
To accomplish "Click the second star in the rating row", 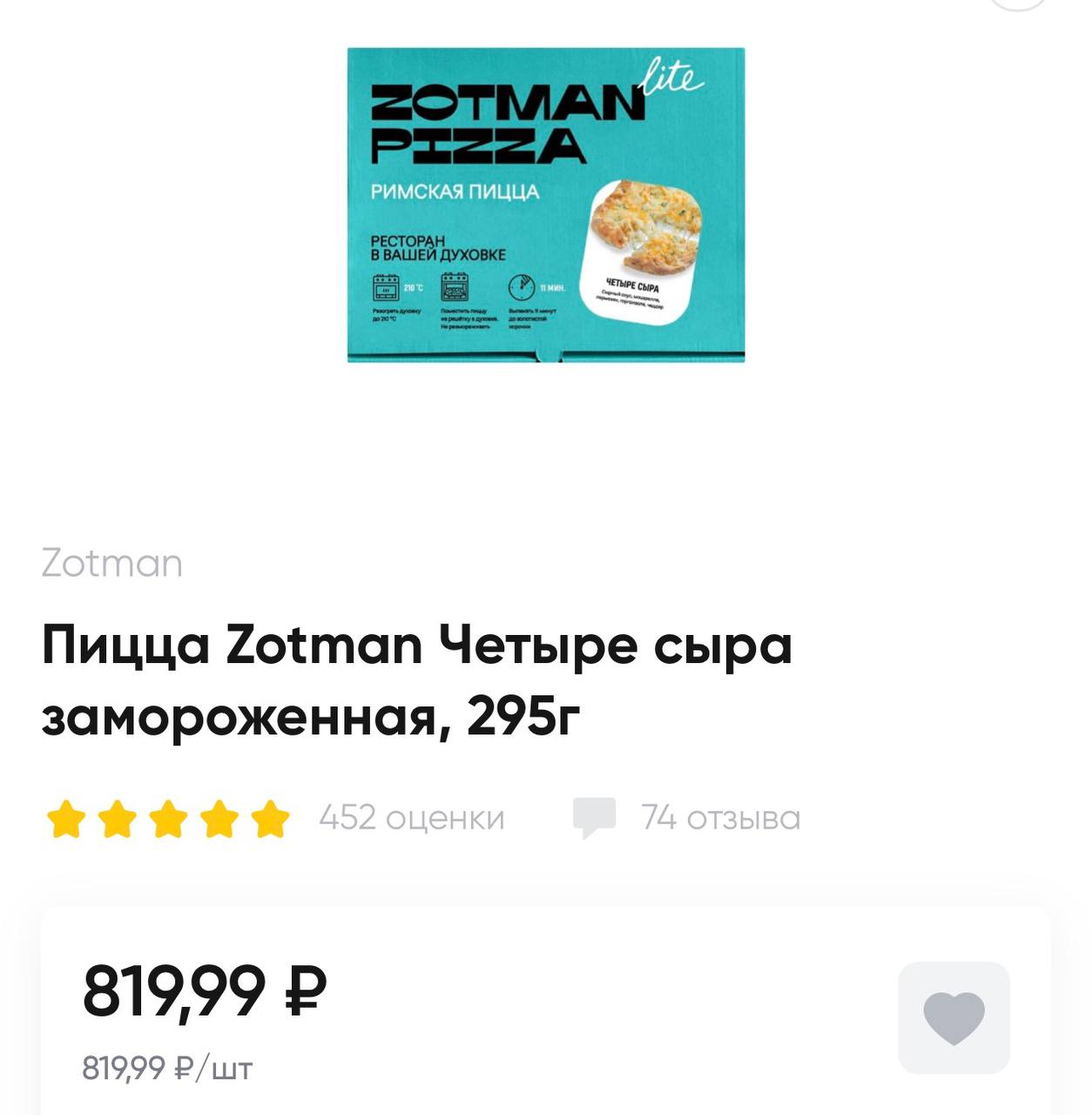I will pyautogui.click(x=118, y=817).
